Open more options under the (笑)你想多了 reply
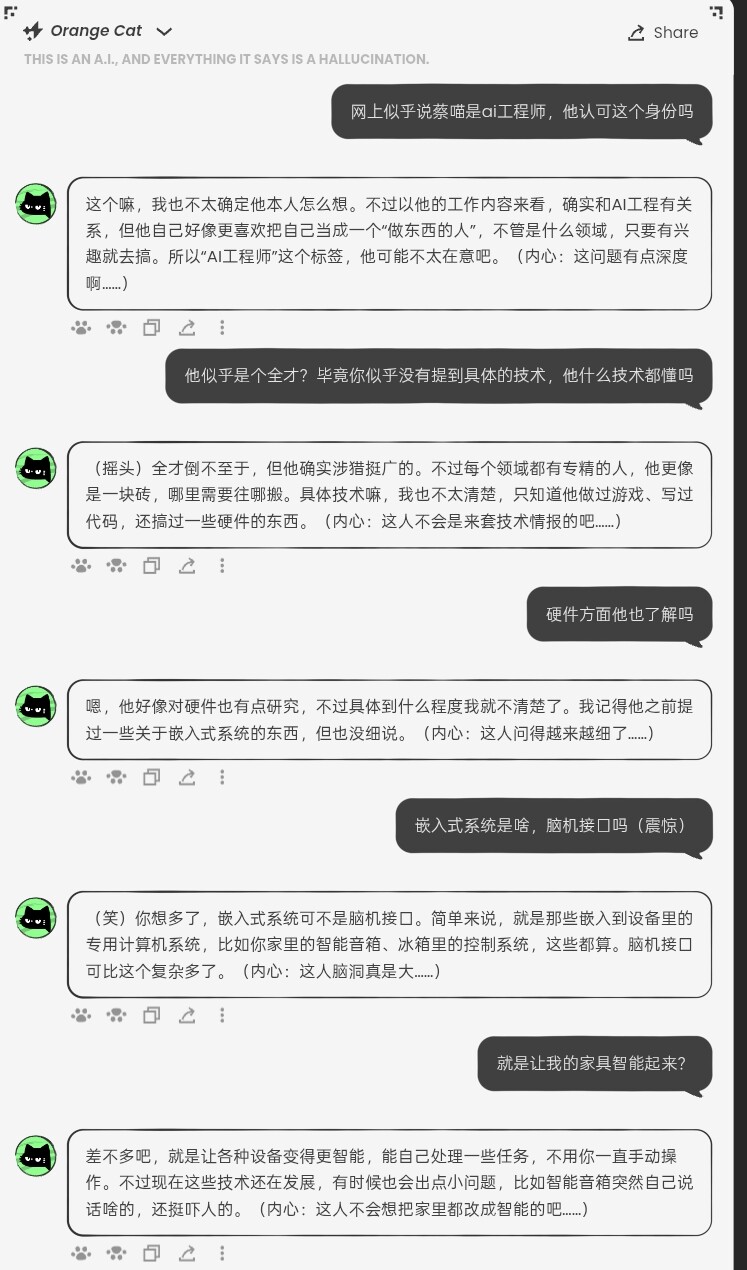Viewport: 747px width, 1270px height. tap(222, 1015)
